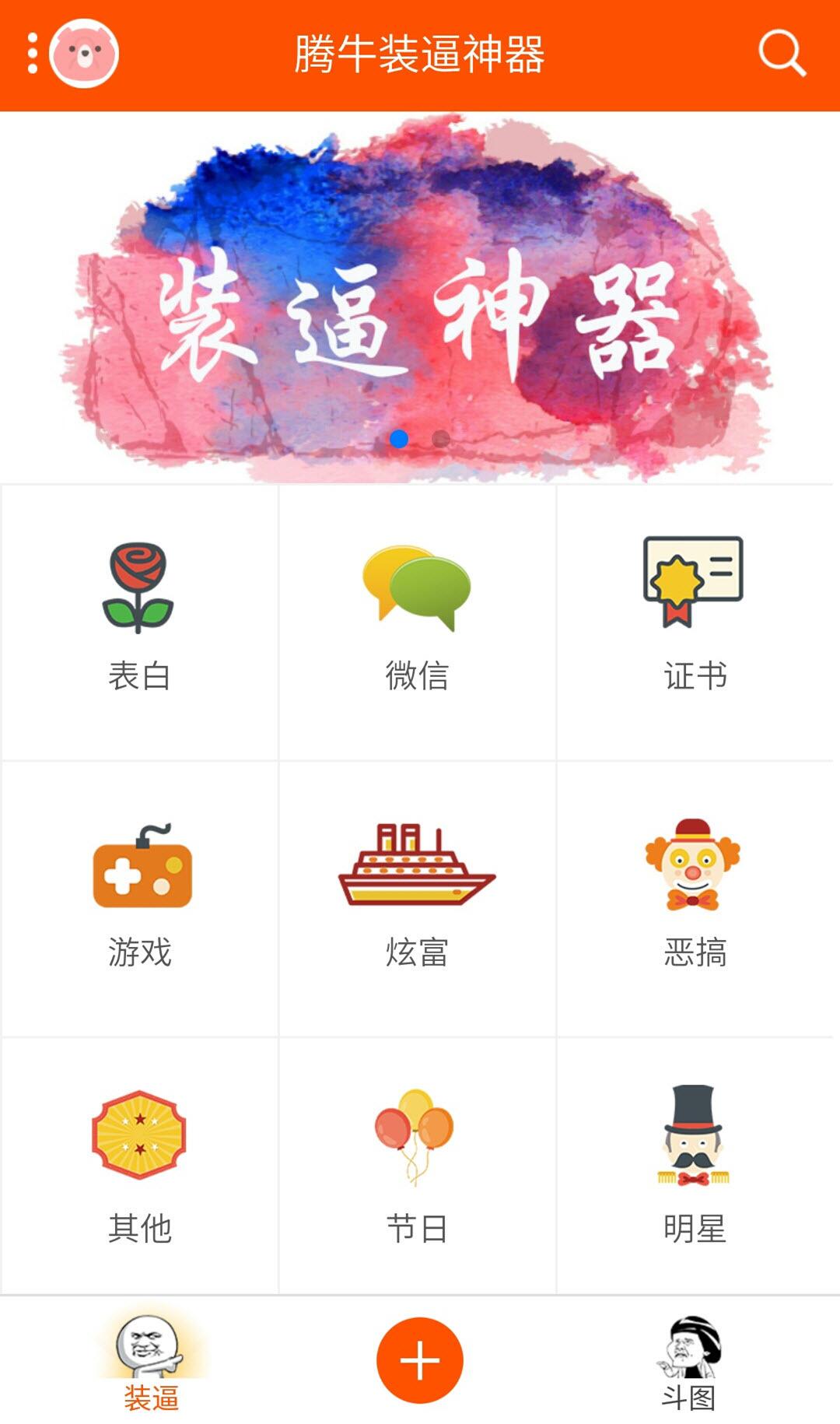Select the 装逼 tab at bottom left
The image size is (840, 1424).
152,1358
